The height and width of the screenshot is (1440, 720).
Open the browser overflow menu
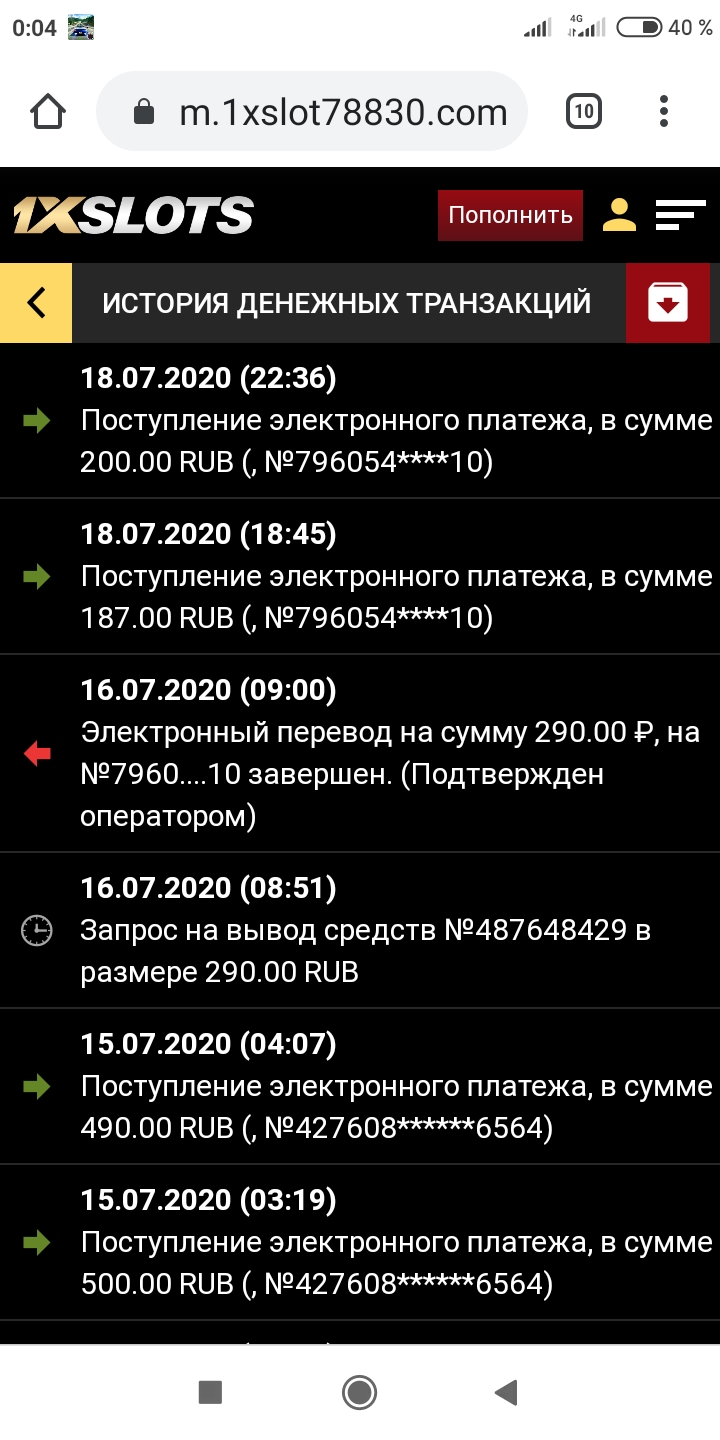pos(664,111)
